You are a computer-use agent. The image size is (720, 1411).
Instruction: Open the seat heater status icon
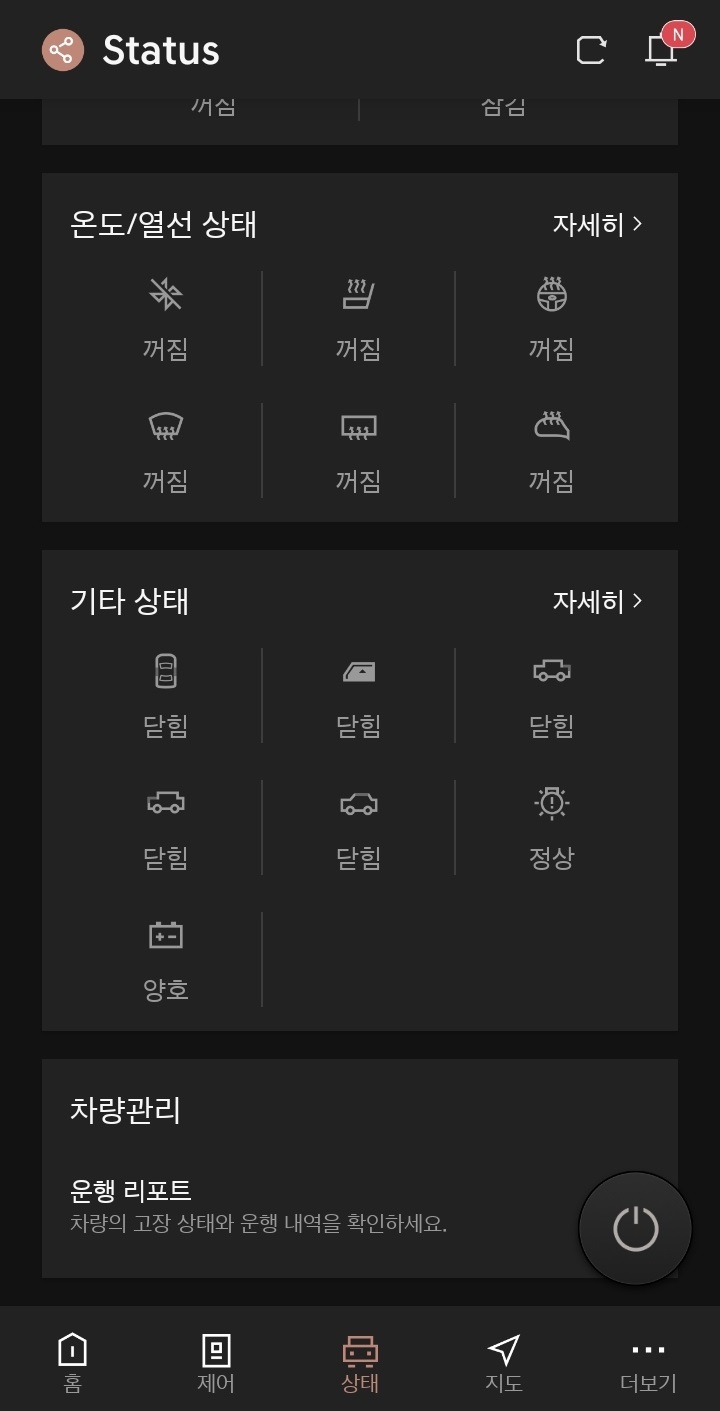click(356, 292)
